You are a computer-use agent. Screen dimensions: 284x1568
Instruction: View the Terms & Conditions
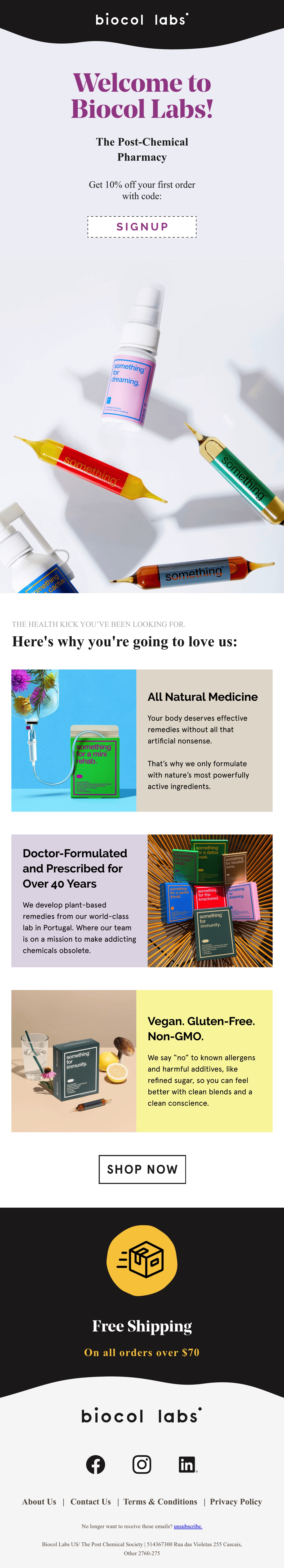160,1502
